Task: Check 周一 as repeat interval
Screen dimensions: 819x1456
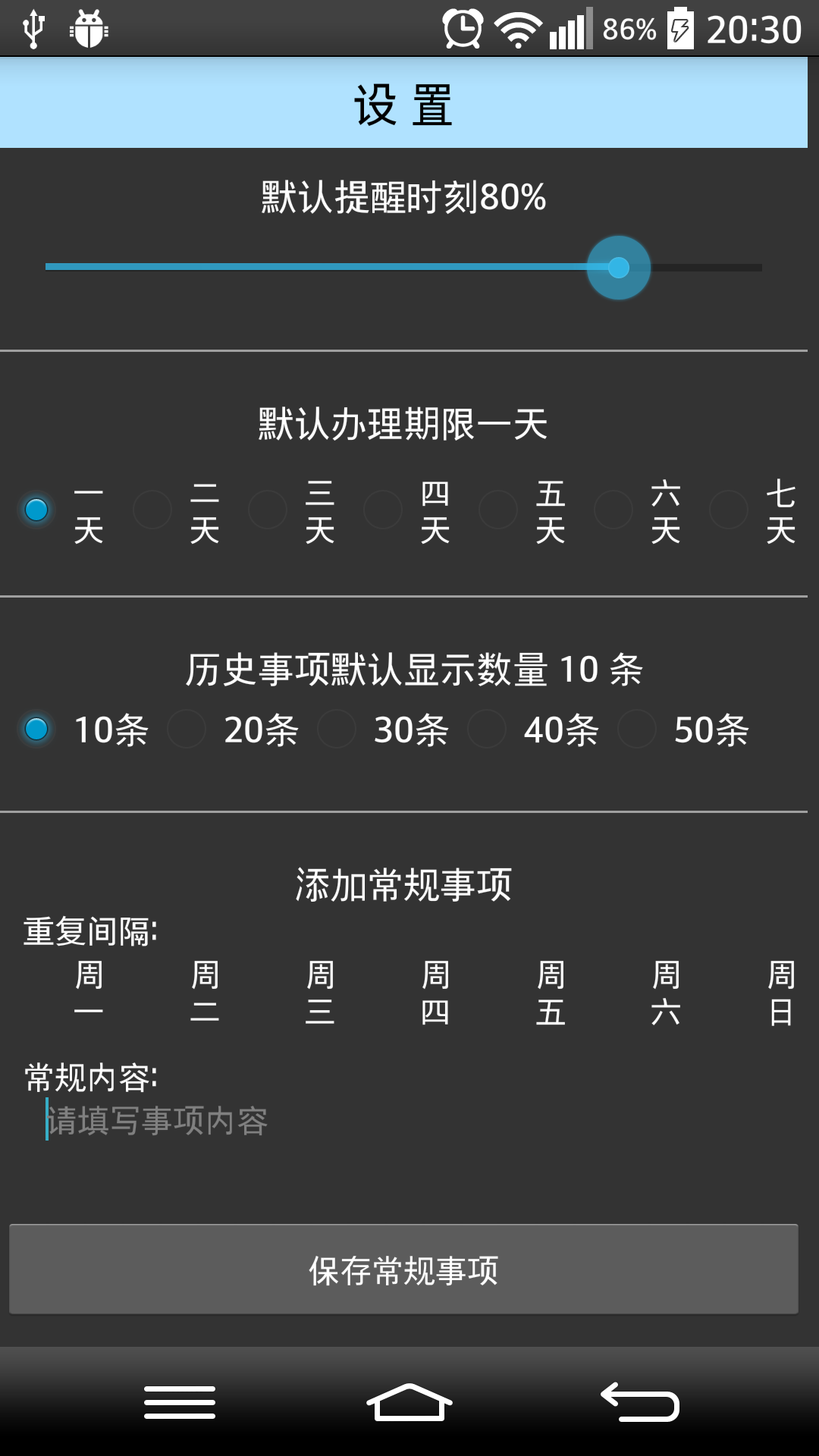Action: pos(88,993)
